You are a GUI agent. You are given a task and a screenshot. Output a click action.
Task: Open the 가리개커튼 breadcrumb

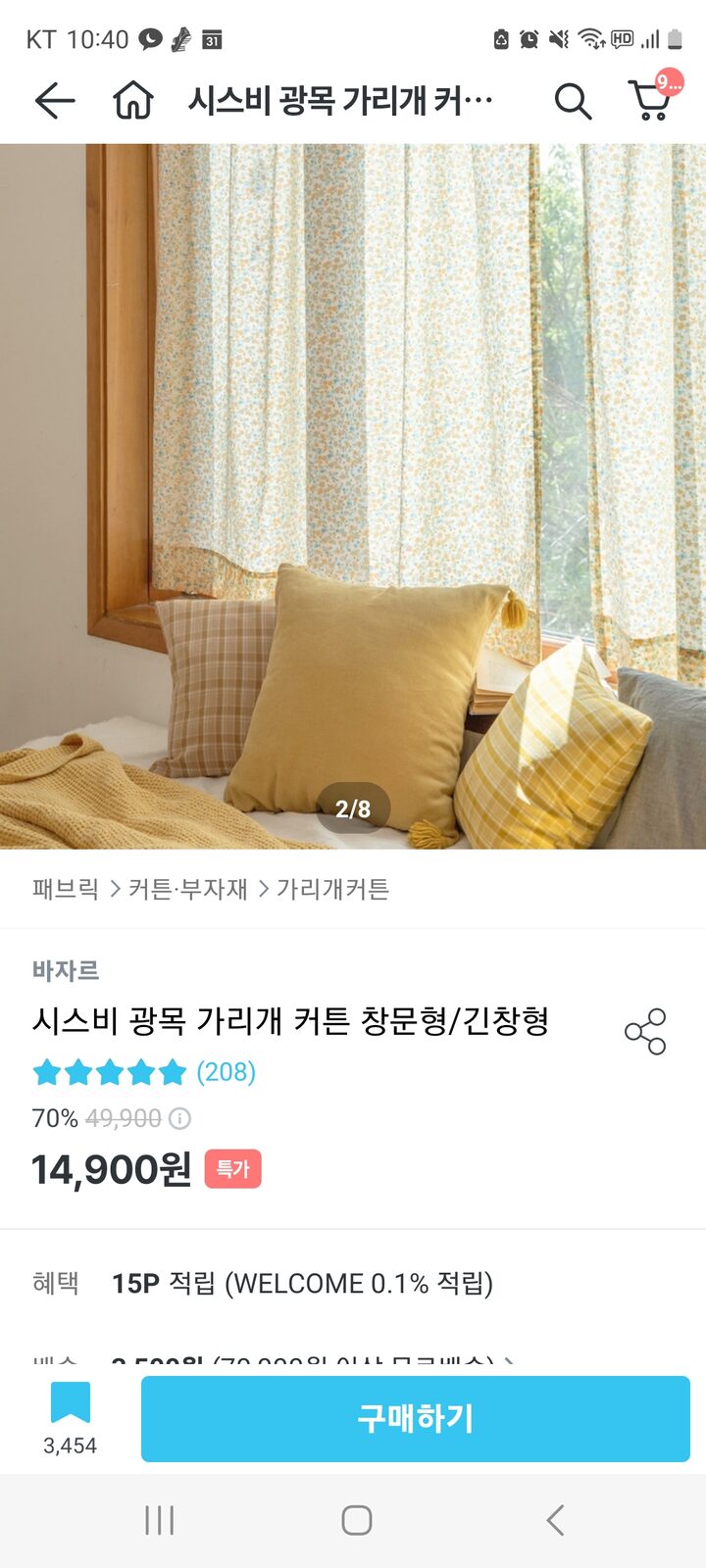point(332,889)
